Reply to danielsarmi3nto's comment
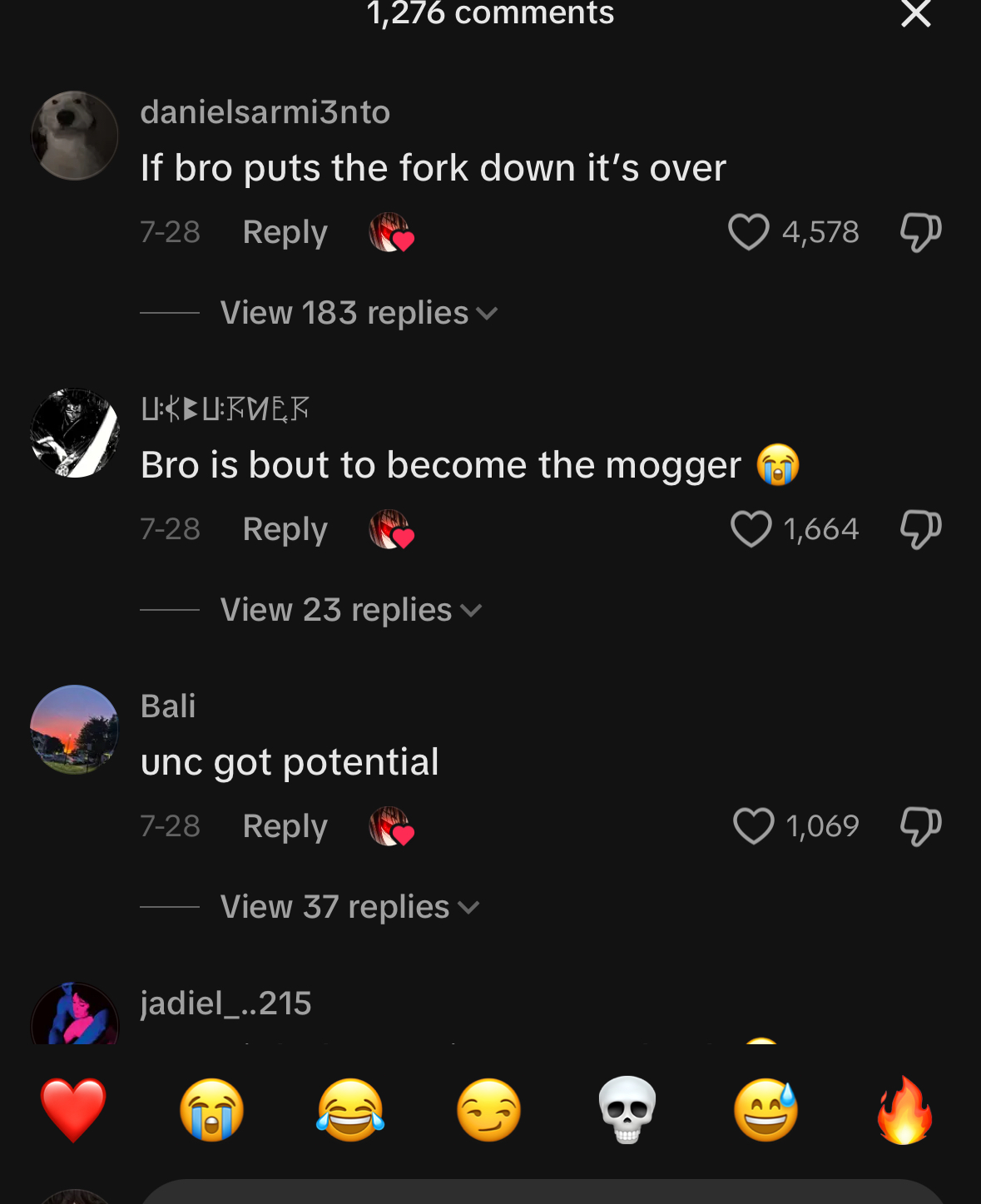 click(285, 232)
